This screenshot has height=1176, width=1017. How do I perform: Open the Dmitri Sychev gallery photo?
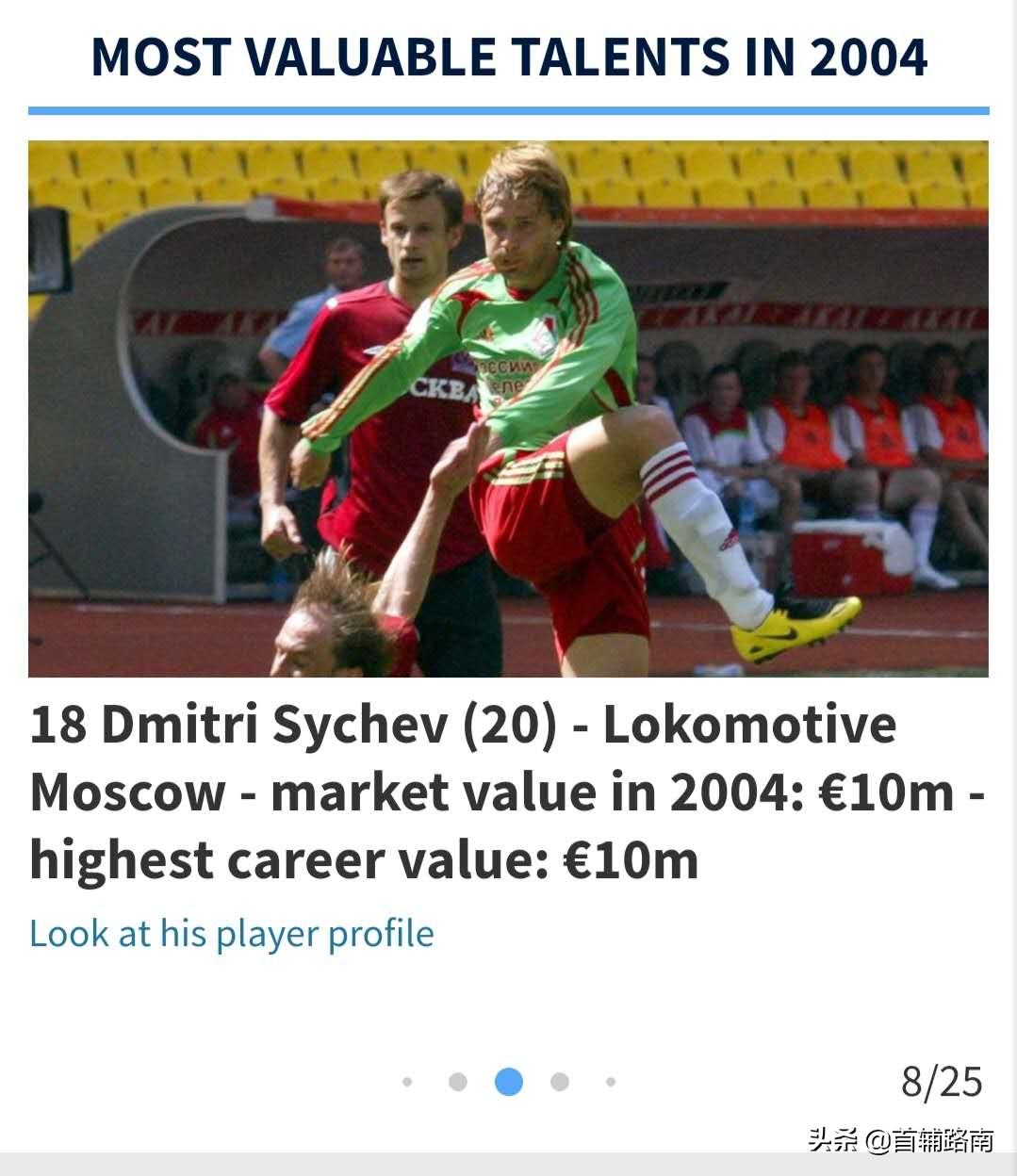tap(508, 409)
